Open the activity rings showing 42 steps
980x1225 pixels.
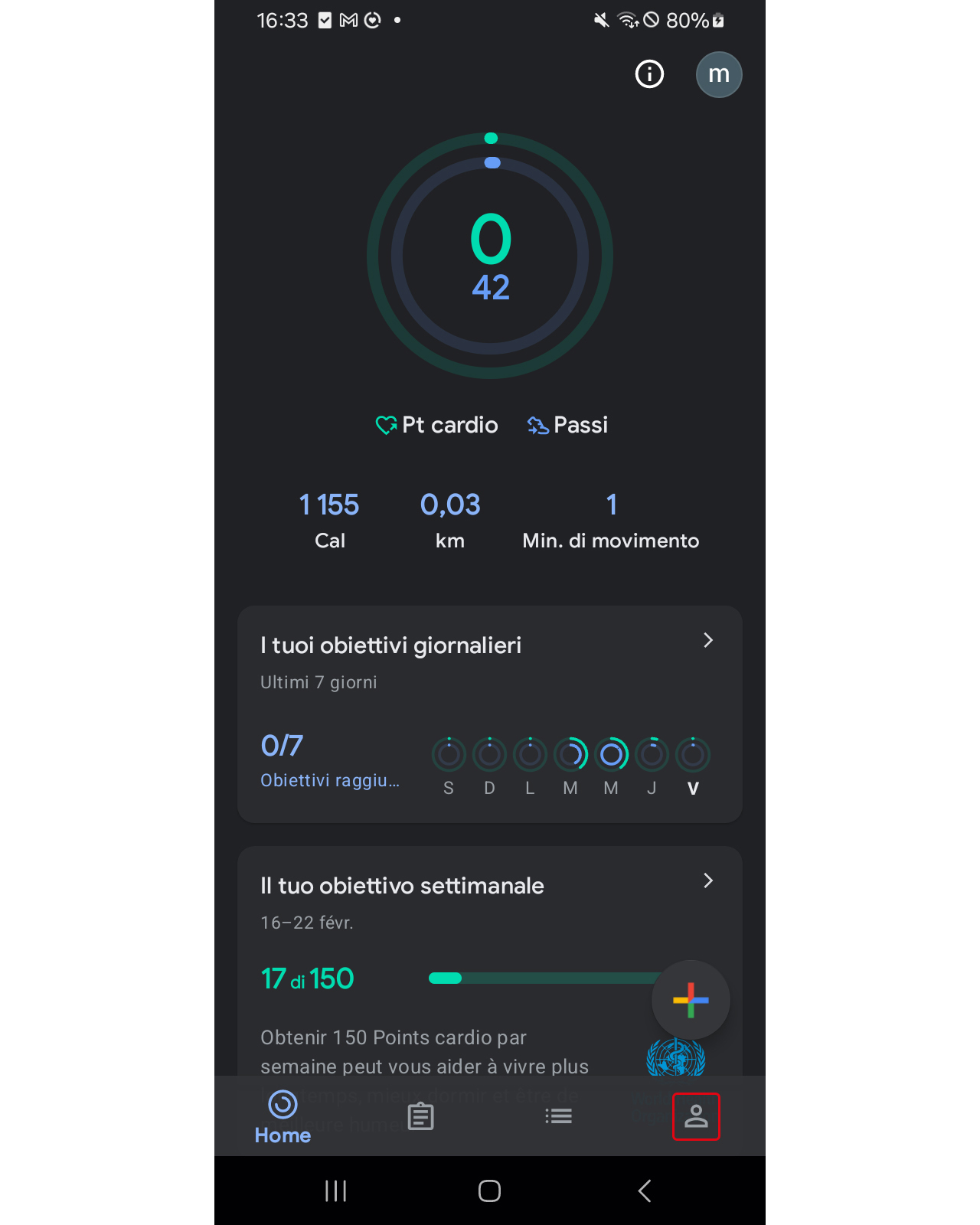coord(490,256)
